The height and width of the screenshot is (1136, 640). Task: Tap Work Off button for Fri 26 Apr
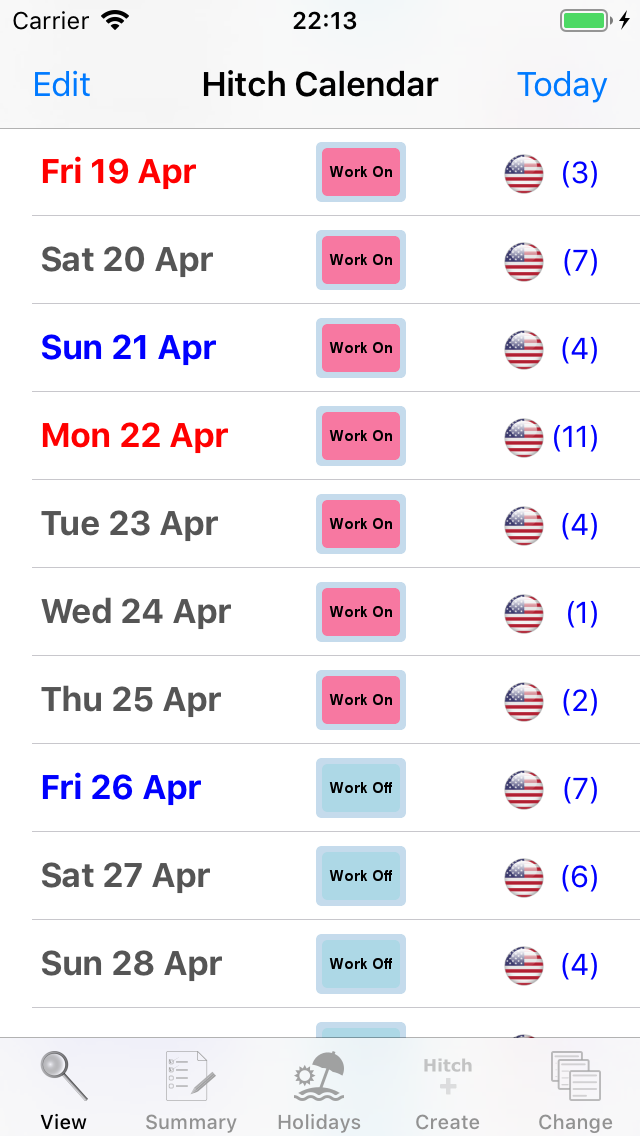[x=361, y=788]
